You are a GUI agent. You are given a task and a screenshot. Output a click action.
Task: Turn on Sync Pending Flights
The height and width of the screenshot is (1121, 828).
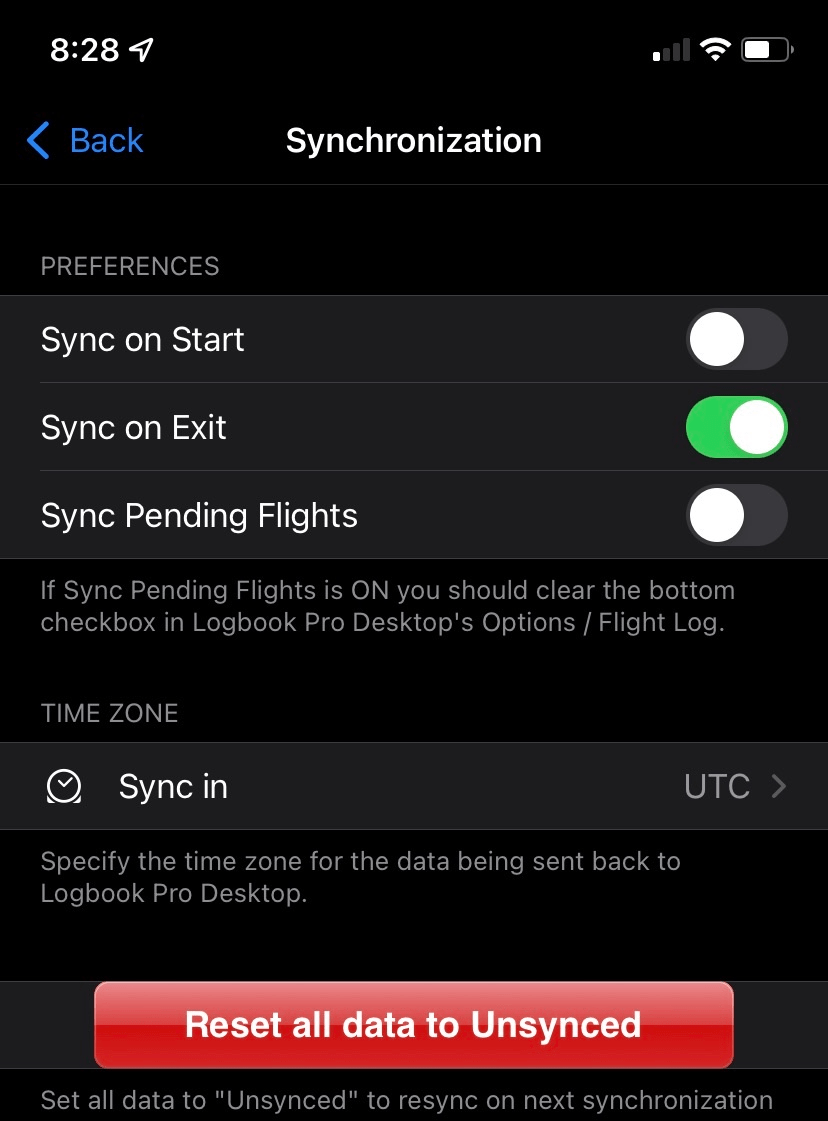[x=737, y=515]
